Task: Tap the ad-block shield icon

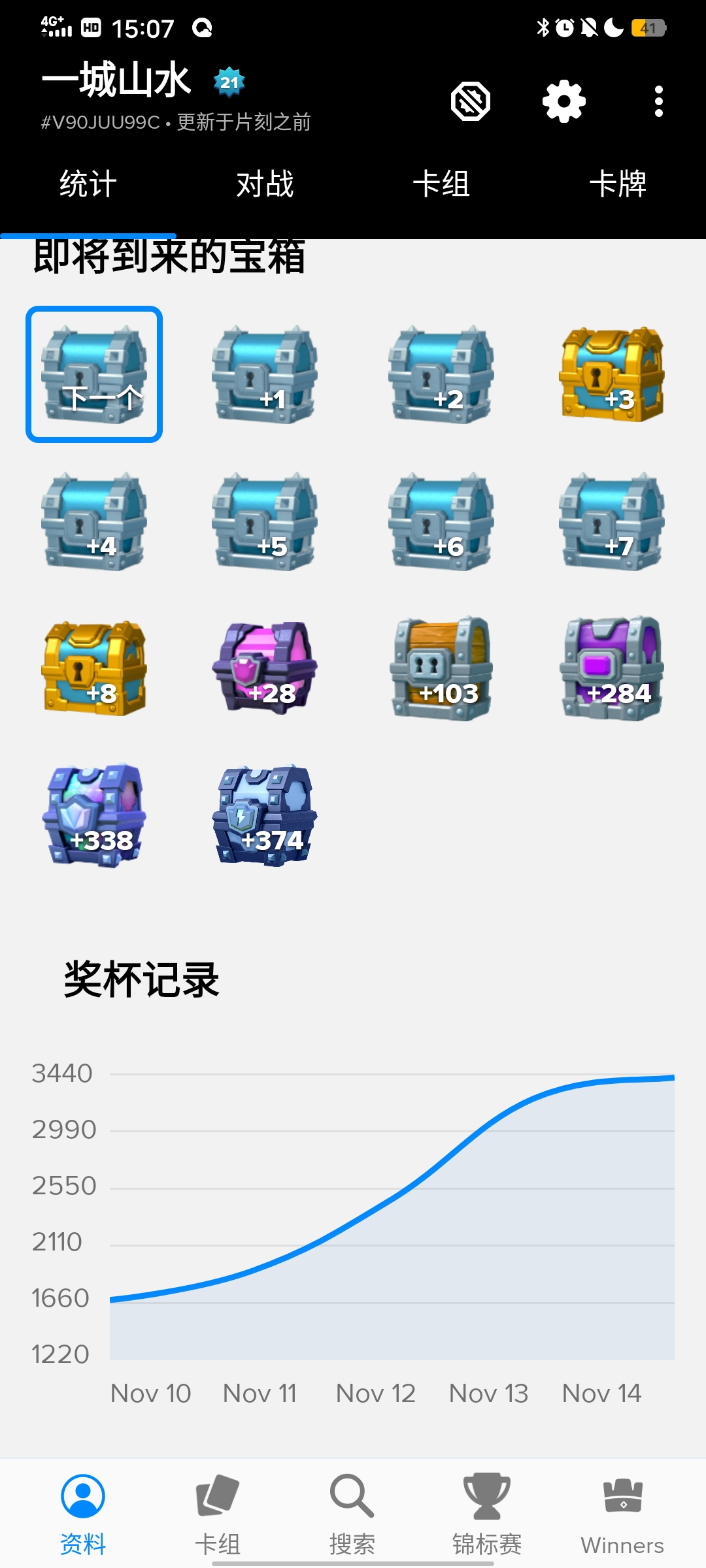Action: coord(471,101)
